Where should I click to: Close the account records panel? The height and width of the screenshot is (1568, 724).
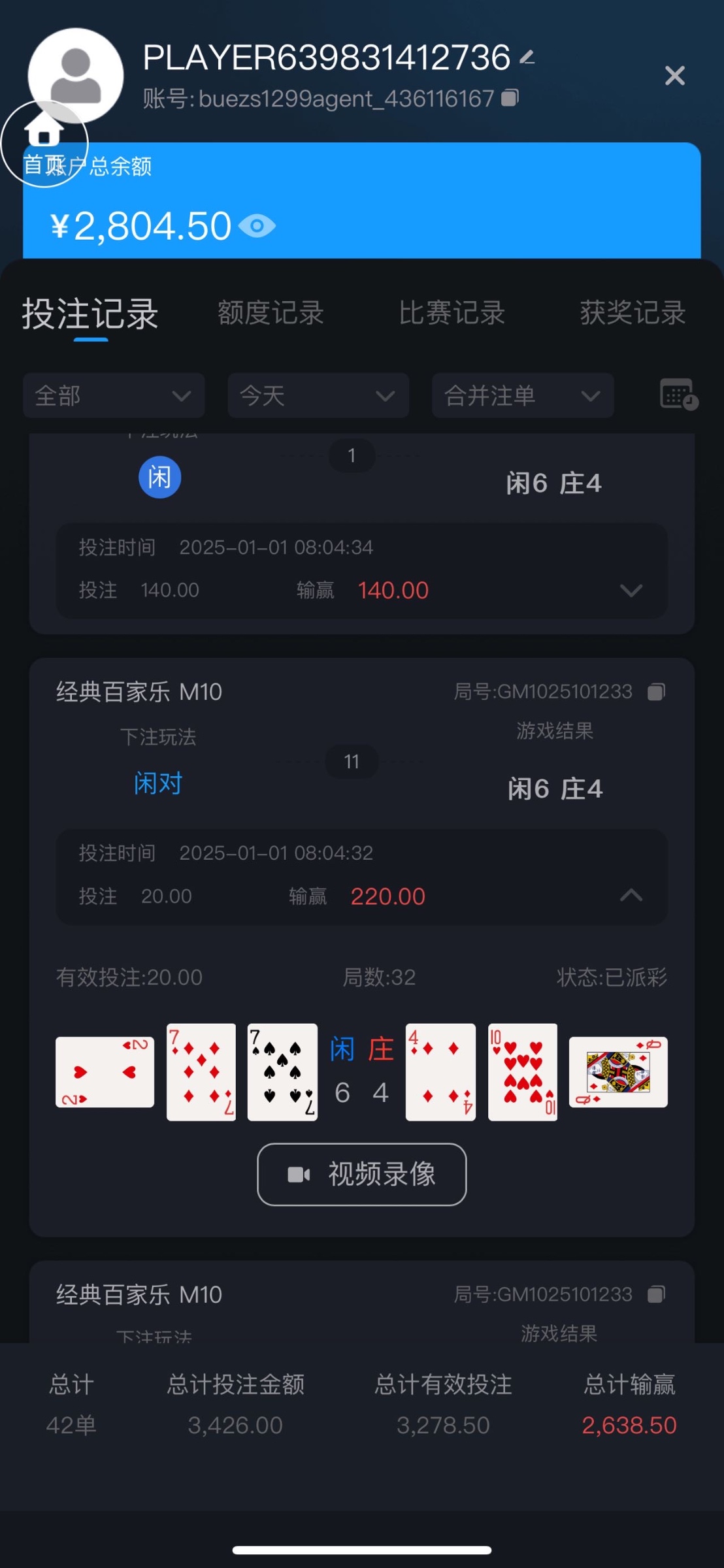point(674,76)
